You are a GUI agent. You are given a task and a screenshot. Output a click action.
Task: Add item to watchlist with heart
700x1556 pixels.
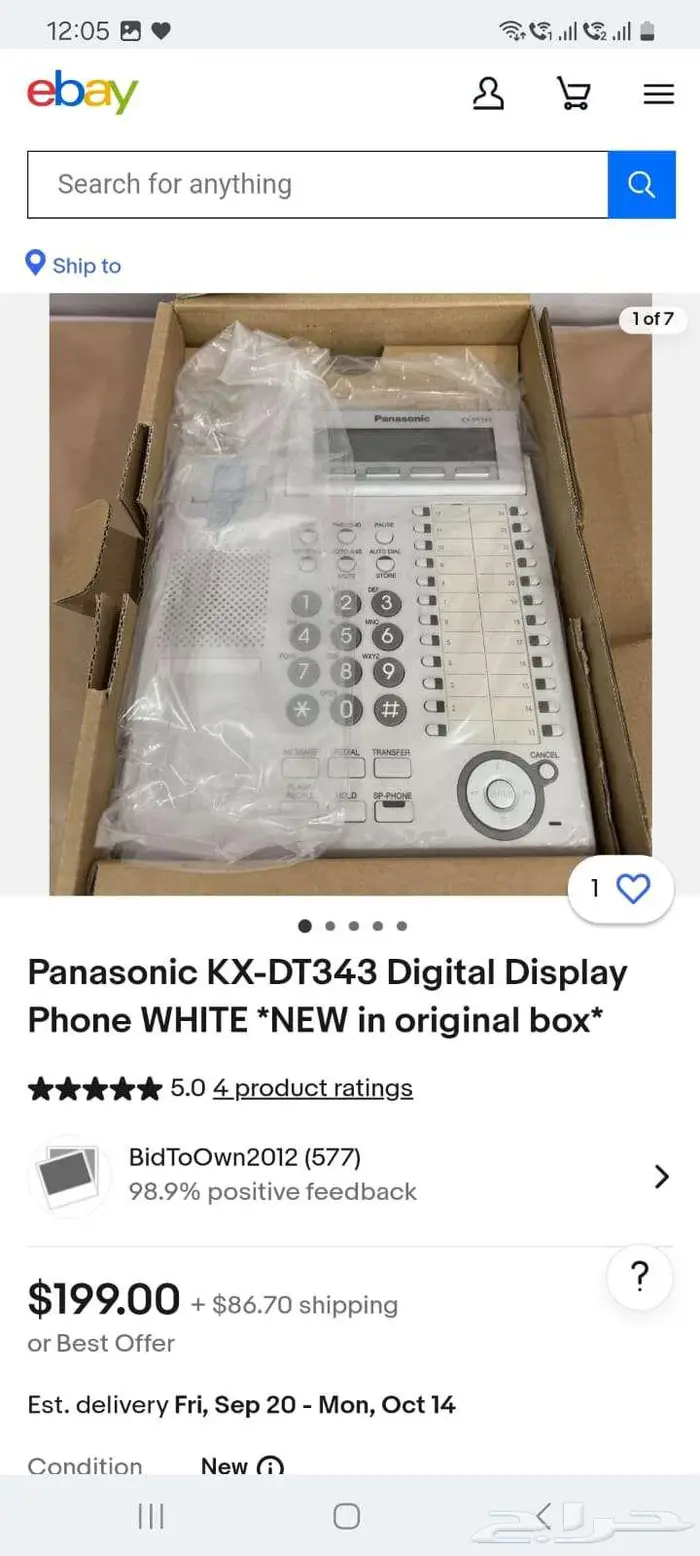click(x=632, y=888)
